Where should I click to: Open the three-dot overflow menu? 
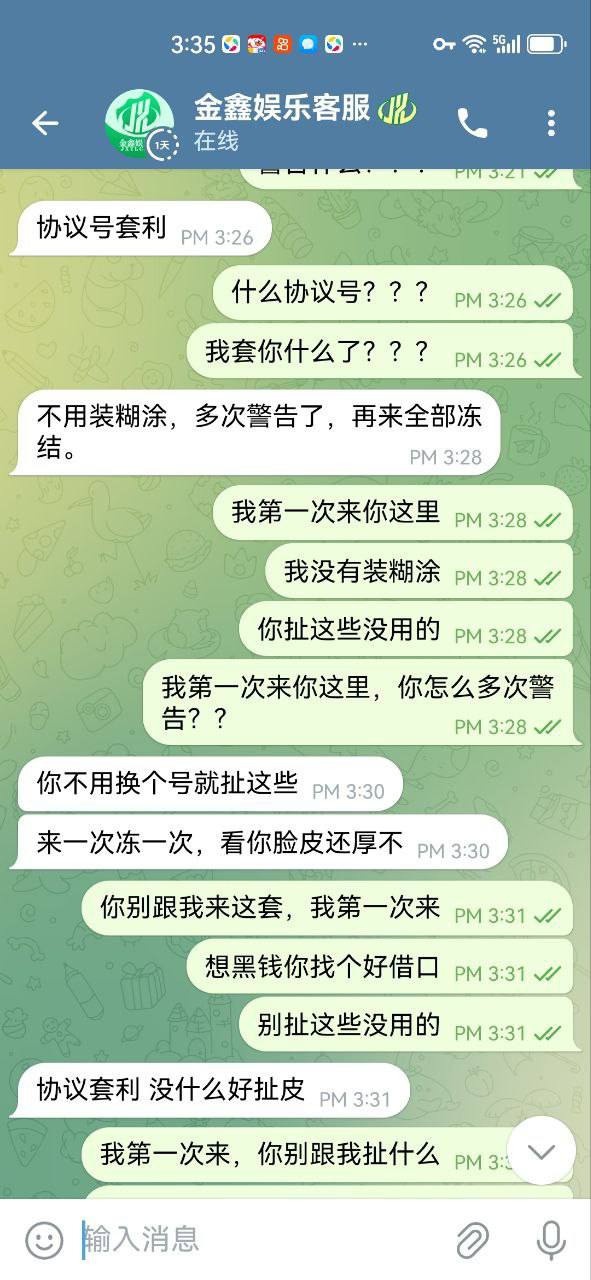[x=551, y=123]
